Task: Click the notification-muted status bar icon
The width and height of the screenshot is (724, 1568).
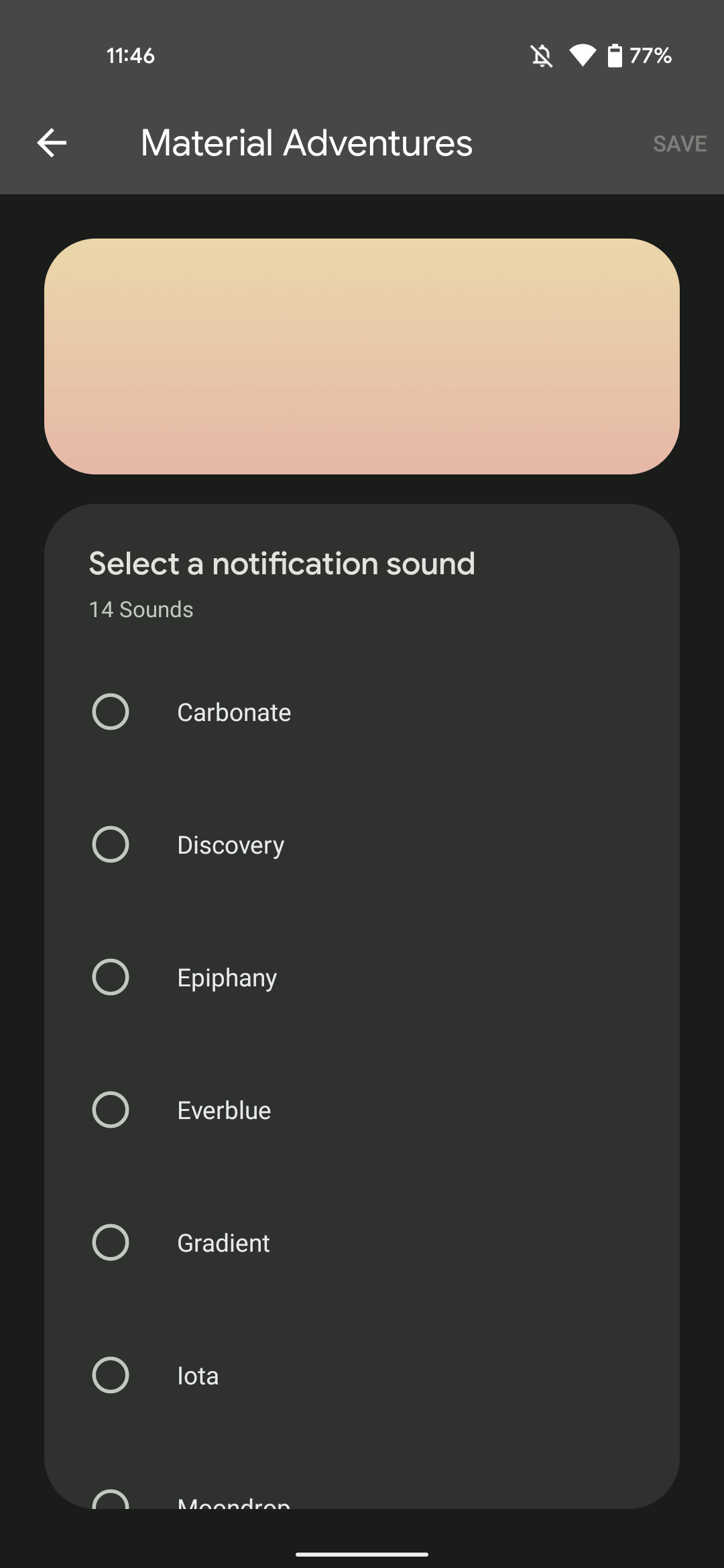Action: [540, 56]
